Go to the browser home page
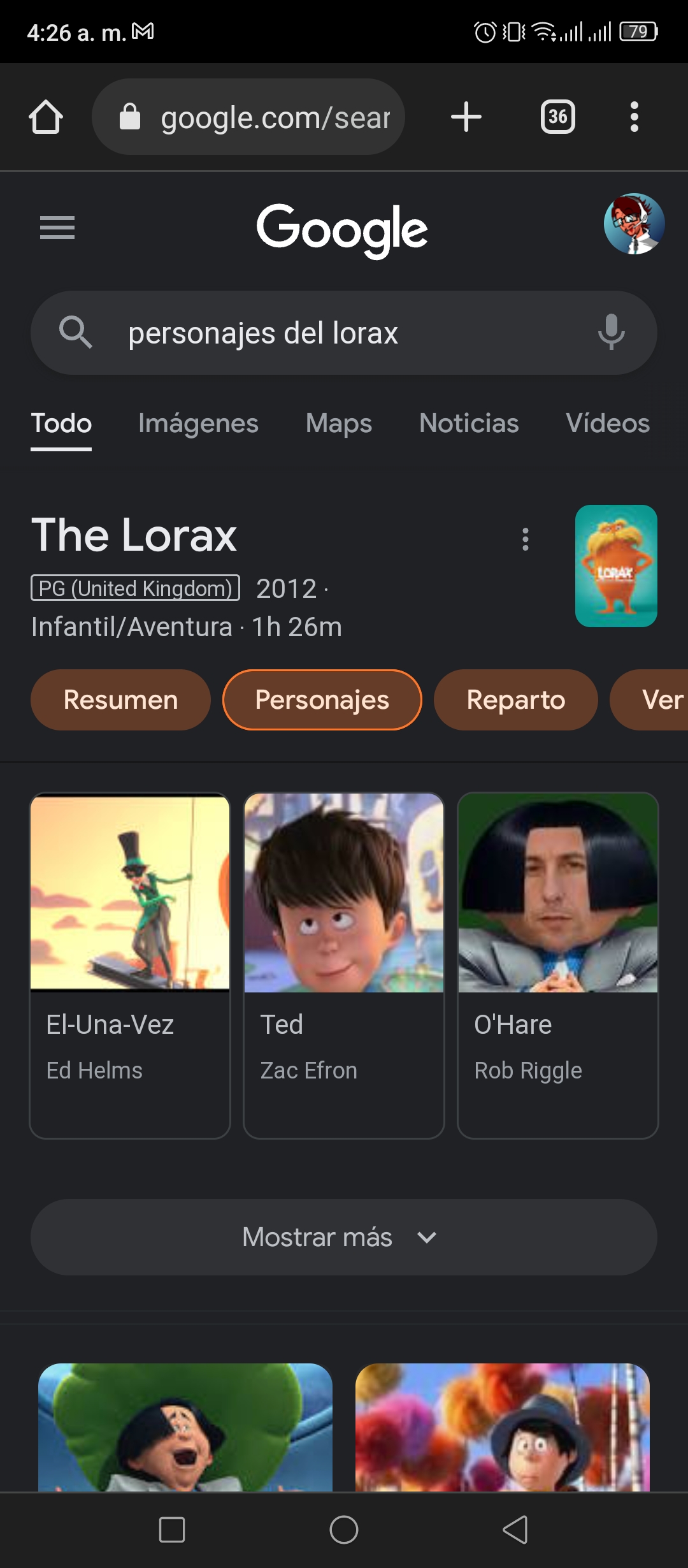Screen dimensions: 688x1568 point(46,117)
